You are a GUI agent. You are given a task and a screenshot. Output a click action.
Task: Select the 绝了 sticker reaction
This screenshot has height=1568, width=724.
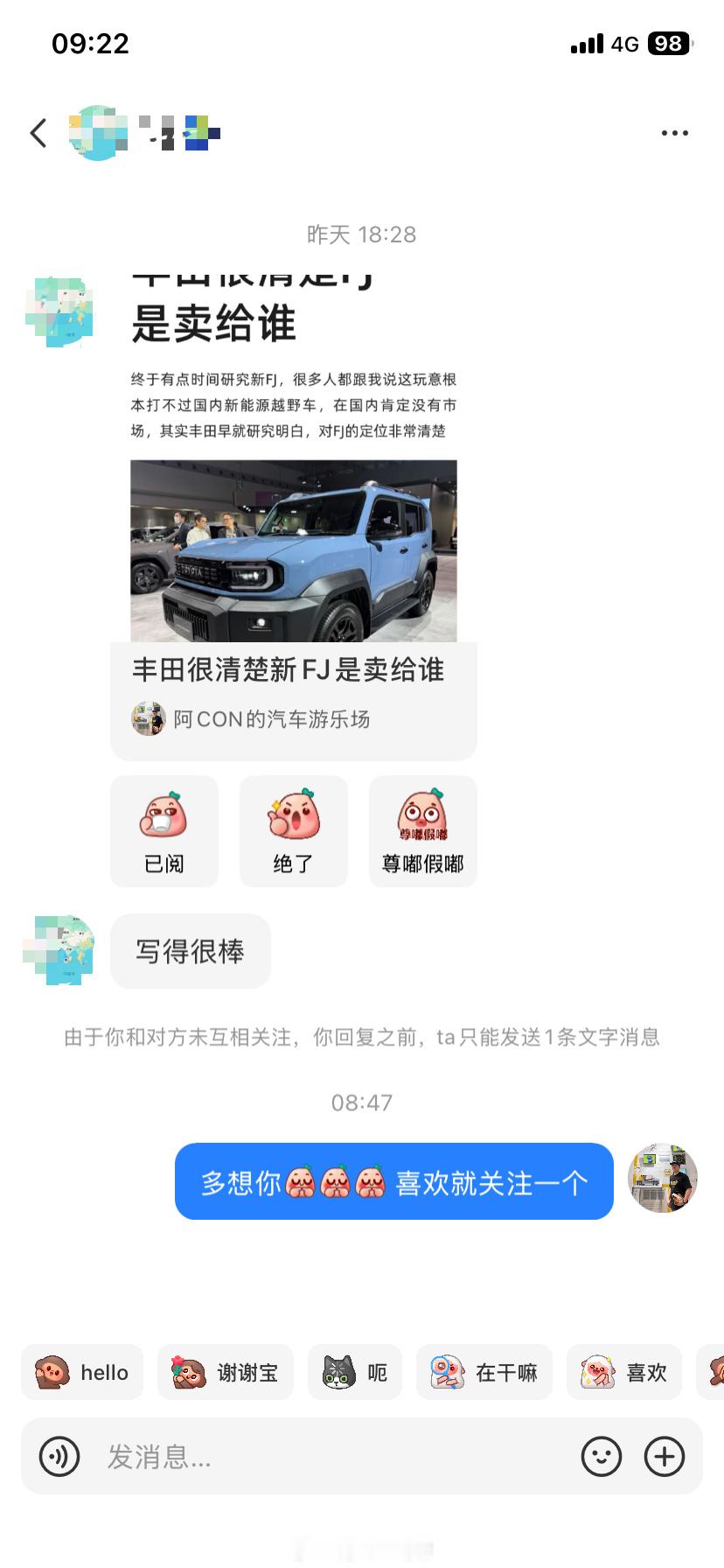(x=294, y=830)
